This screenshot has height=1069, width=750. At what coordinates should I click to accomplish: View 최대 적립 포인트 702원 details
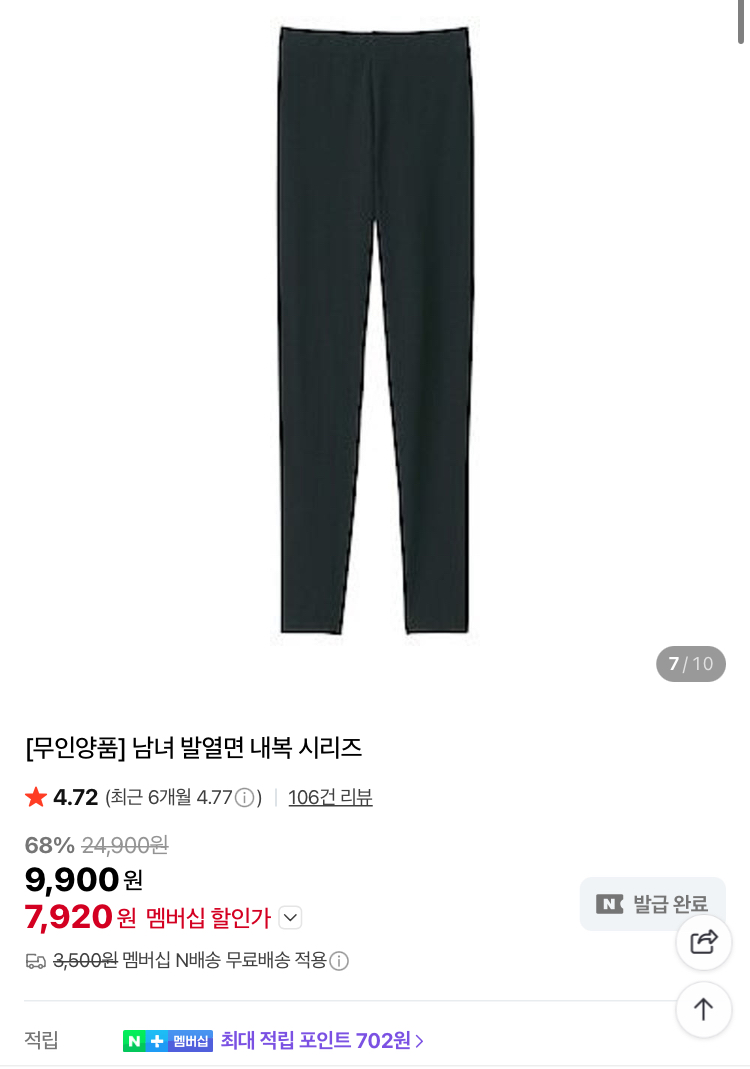(322, 1041)
